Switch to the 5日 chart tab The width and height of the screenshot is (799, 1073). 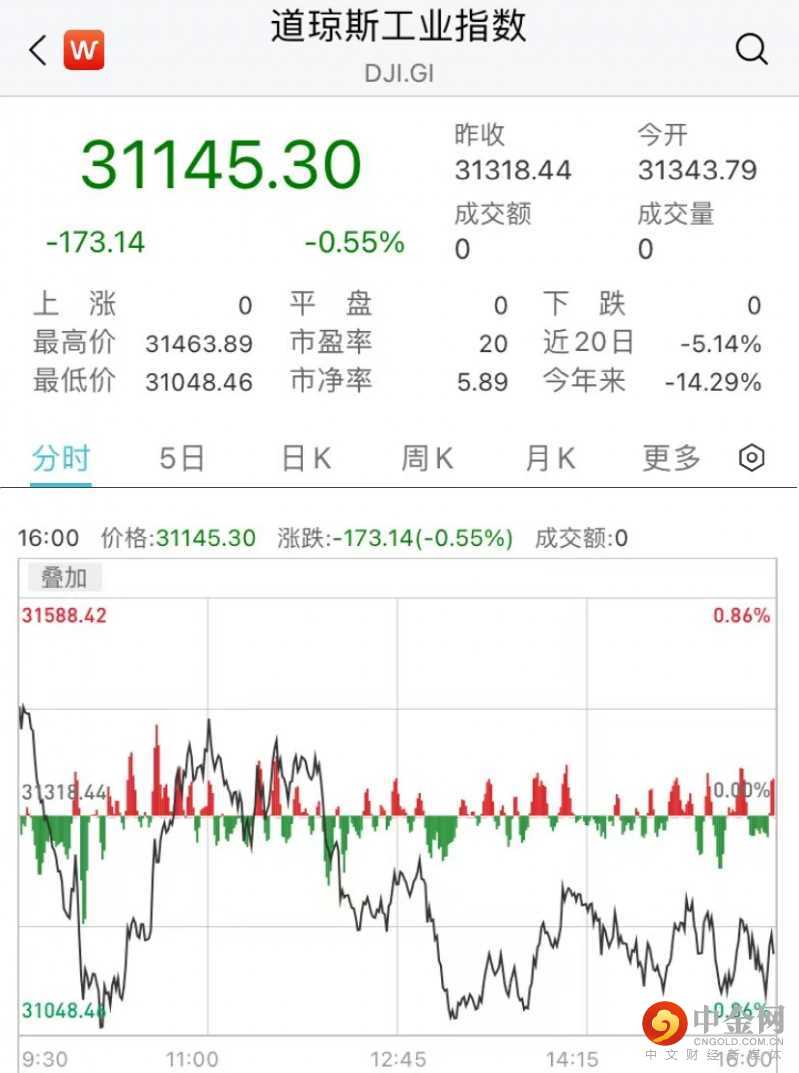(x=182, y=459)
